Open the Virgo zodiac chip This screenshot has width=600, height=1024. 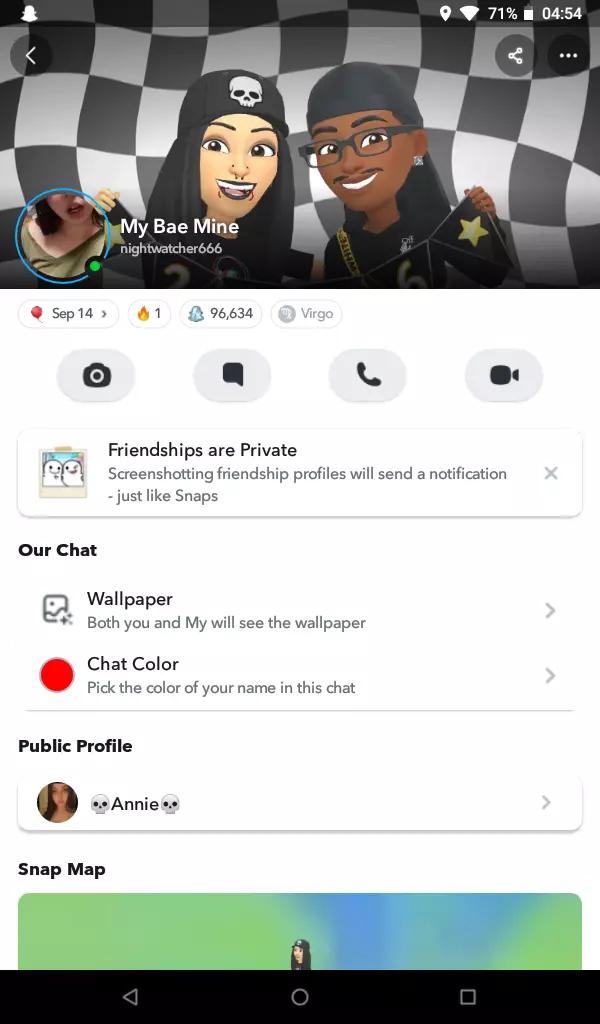(x=306, y=313)
